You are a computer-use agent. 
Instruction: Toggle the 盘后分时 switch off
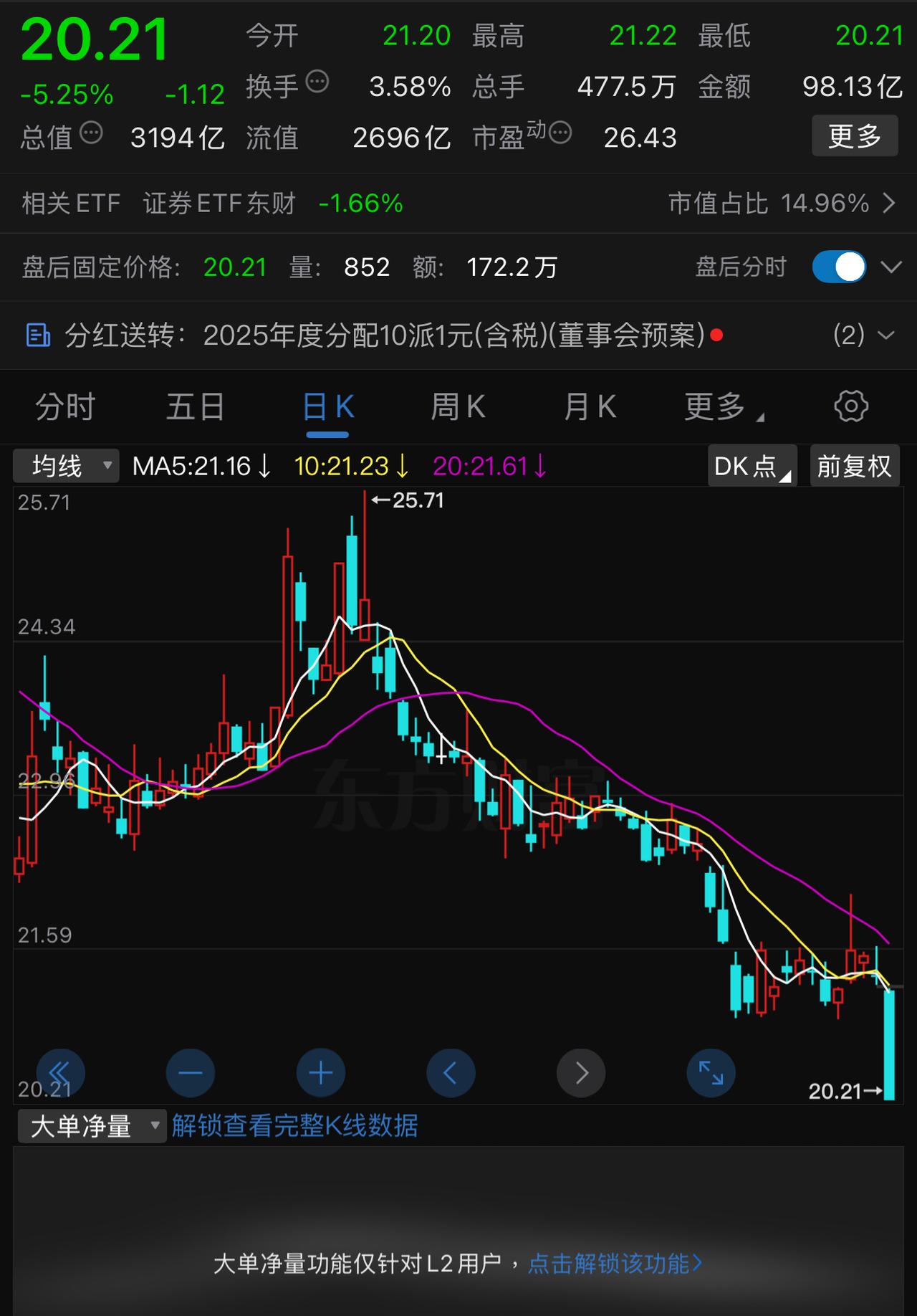click(x=840, y=266)
